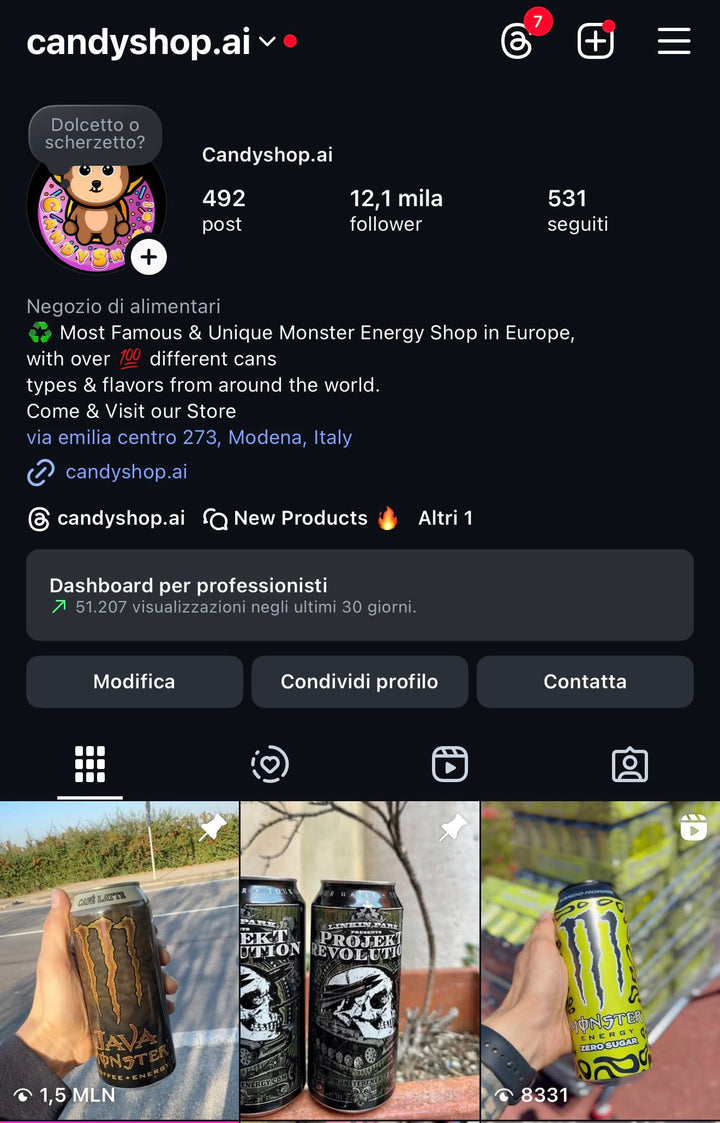The height and width of the screenshot is (1123, 720).
Task: Tap the Contatta button
Action: coord(585,682)
